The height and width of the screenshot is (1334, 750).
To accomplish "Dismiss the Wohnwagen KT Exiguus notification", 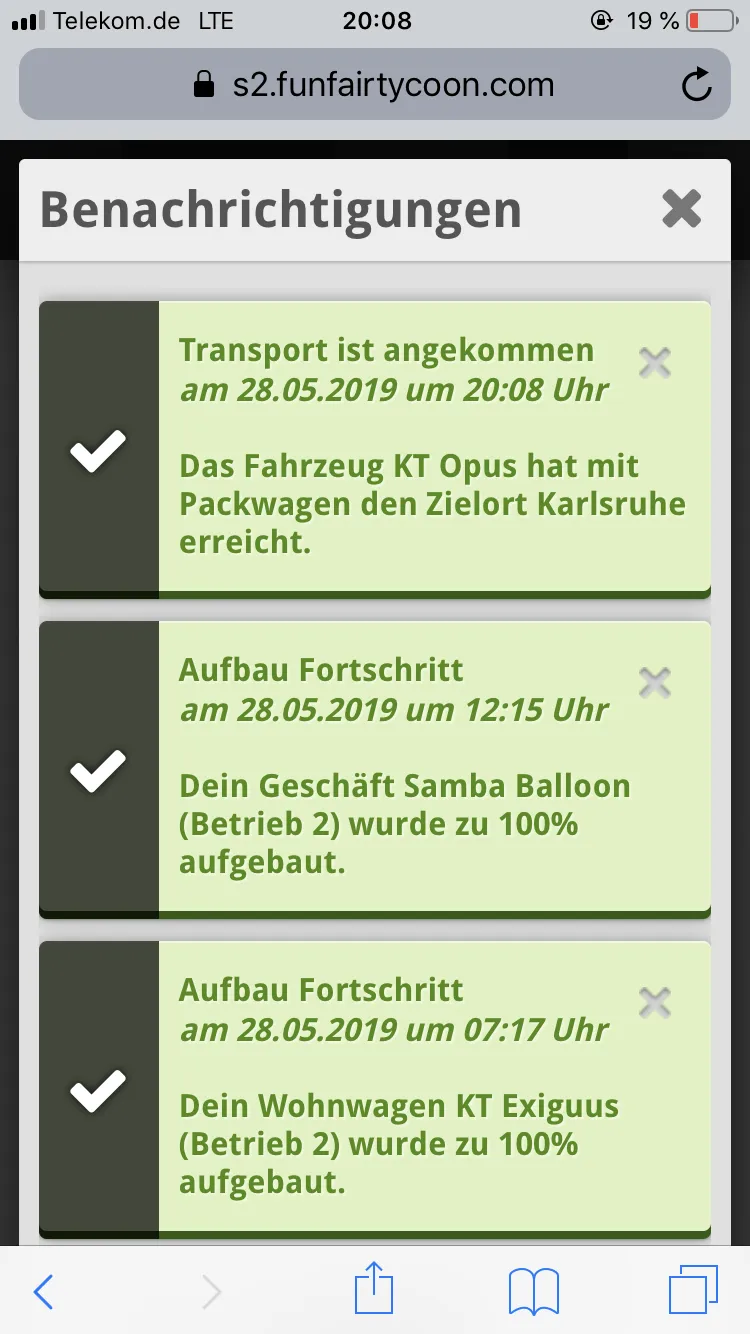I will 654,1002.
